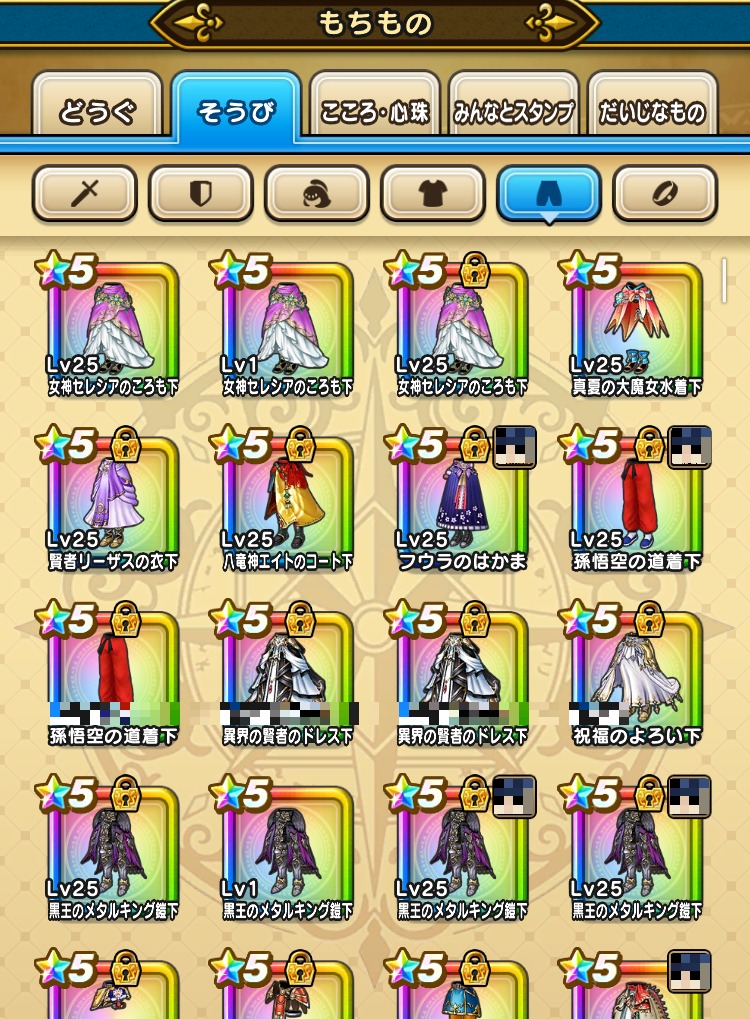This screenshot has height=1019, width=750.
Task: Tap the フウラのはかま item
Action: 461,505
